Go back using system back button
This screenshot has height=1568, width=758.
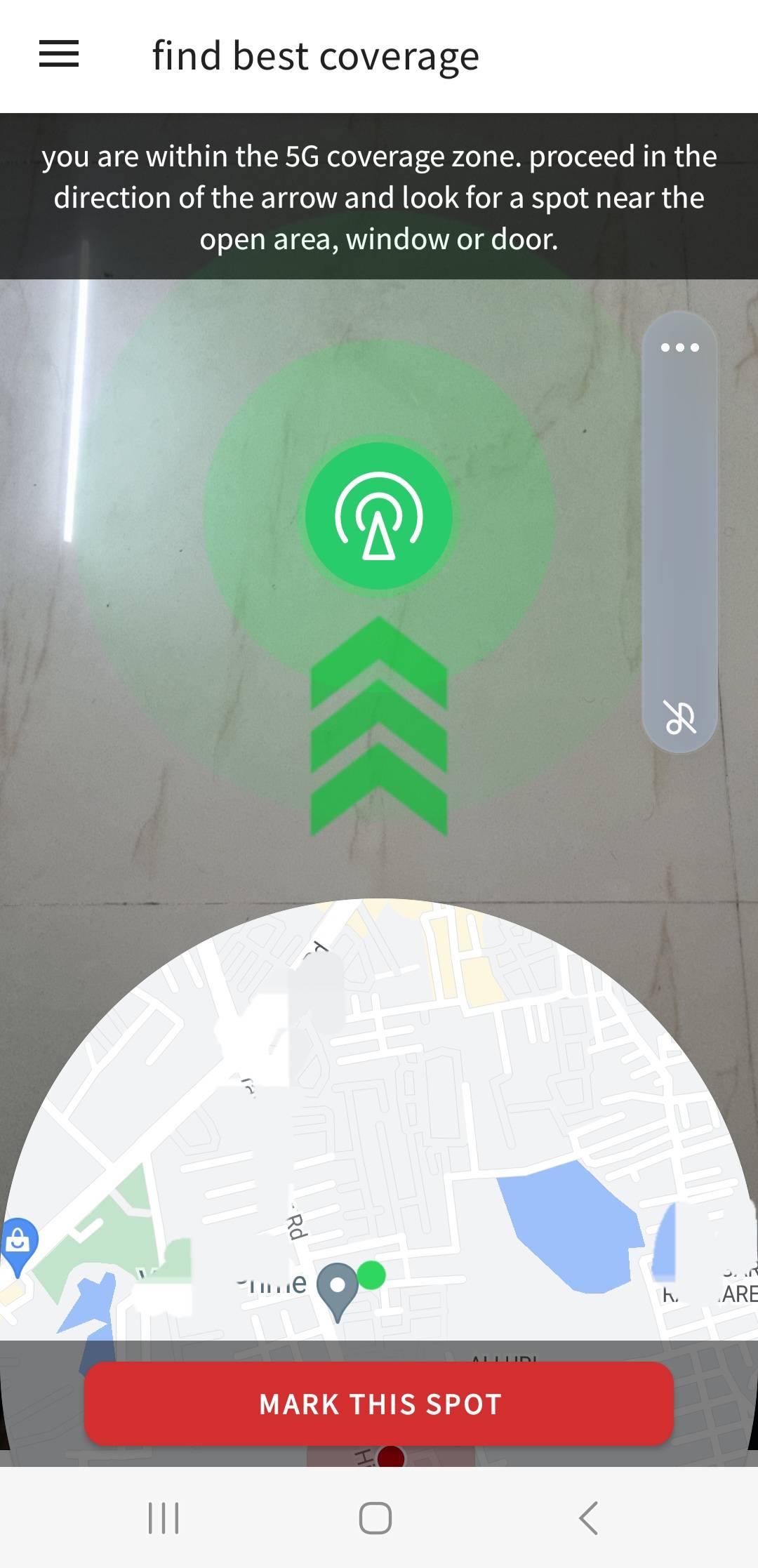(x=588, y=1518)
